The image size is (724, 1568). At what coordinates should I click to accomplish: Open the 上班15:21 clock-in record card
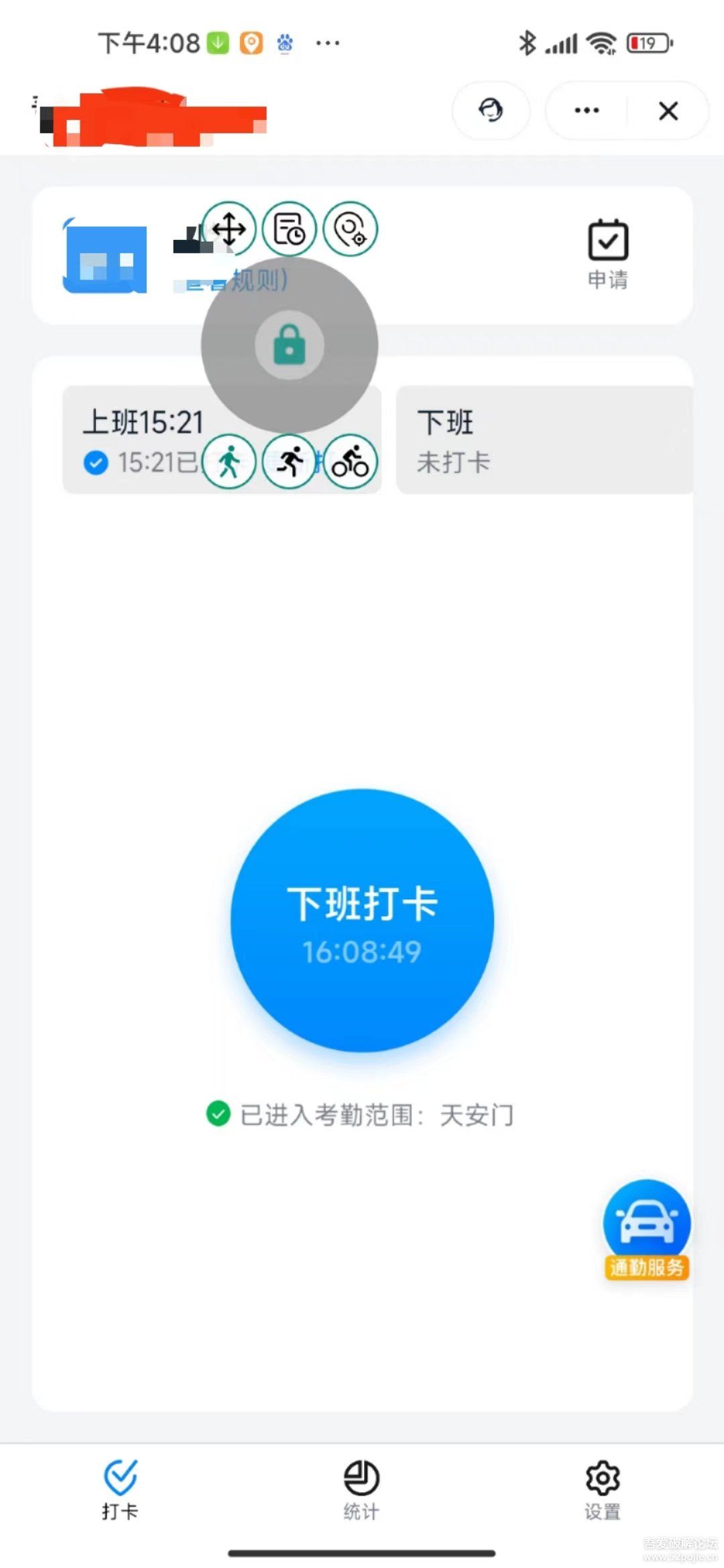coord(222,440)
